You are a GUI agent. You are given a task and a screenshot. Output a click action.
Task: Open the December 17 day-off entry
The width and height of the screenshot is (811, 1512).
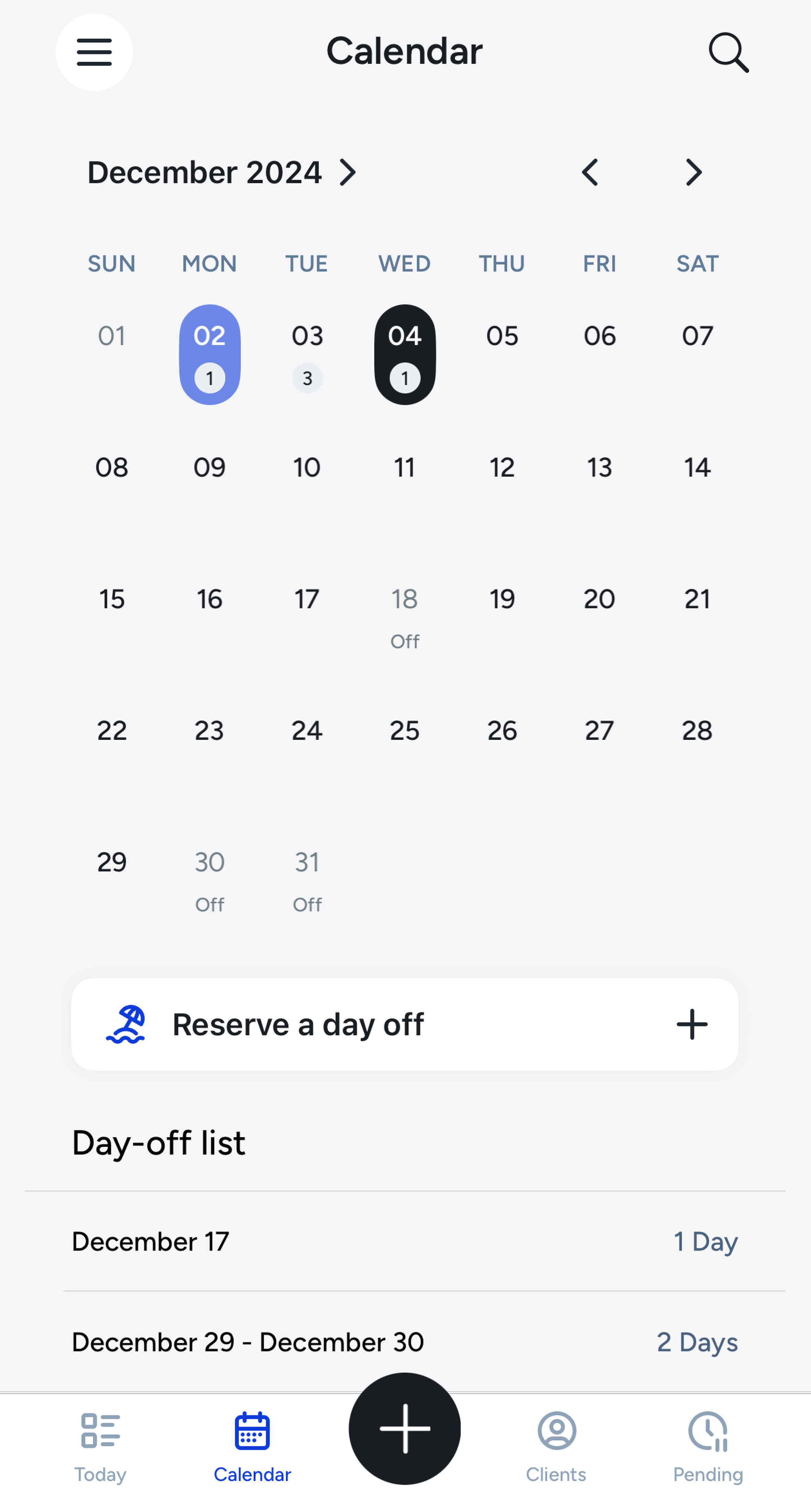(404, 1241)
